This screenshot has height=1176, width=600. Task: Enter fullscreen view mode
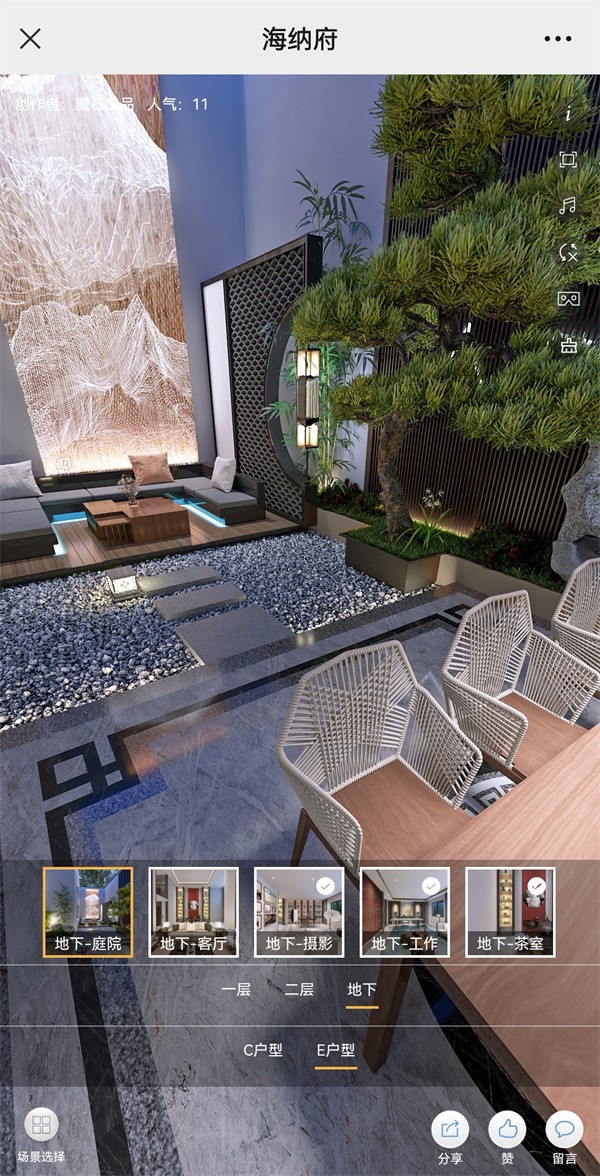pos(568,160)
